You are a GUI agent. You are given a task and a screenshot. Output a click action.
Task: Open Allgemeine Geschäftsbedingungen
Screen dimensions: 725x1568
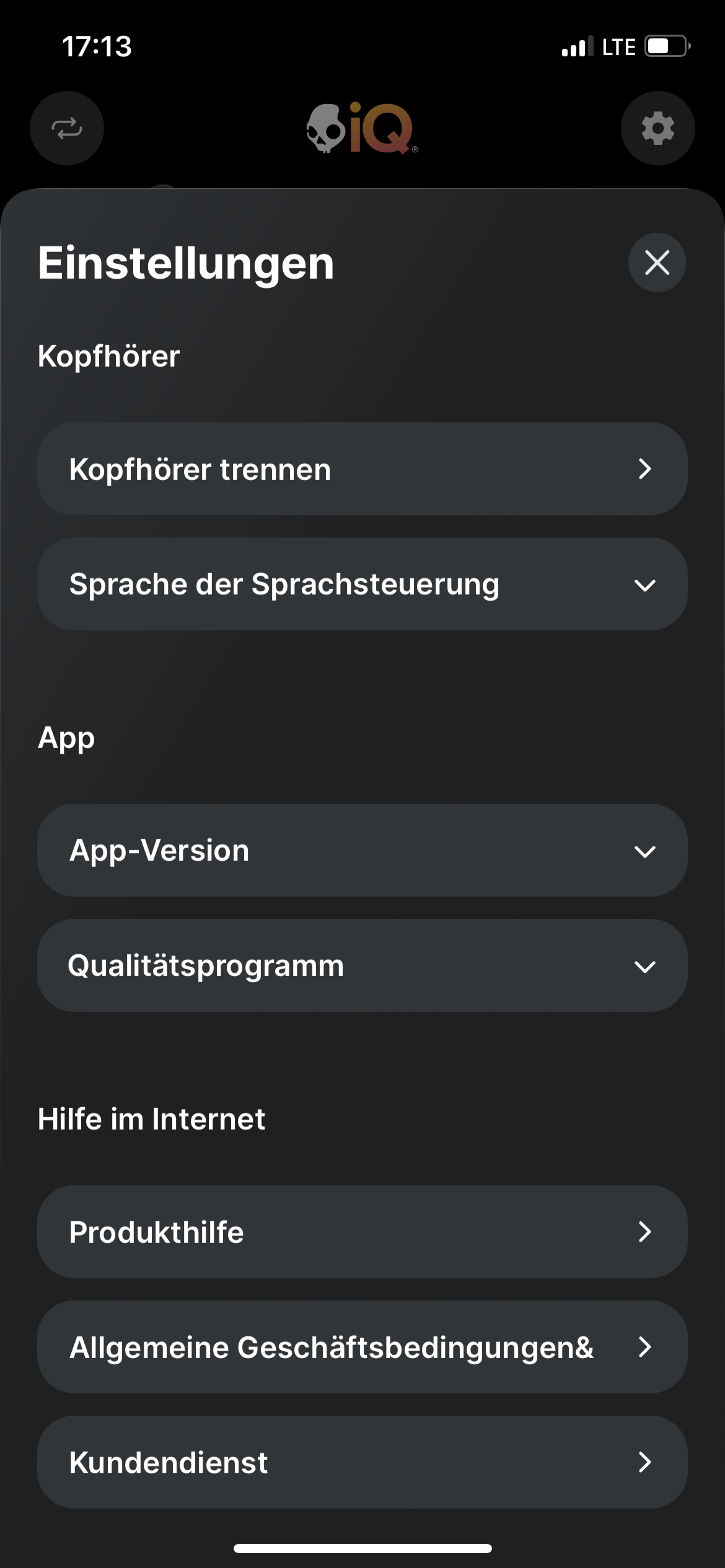click(362, 1347)
